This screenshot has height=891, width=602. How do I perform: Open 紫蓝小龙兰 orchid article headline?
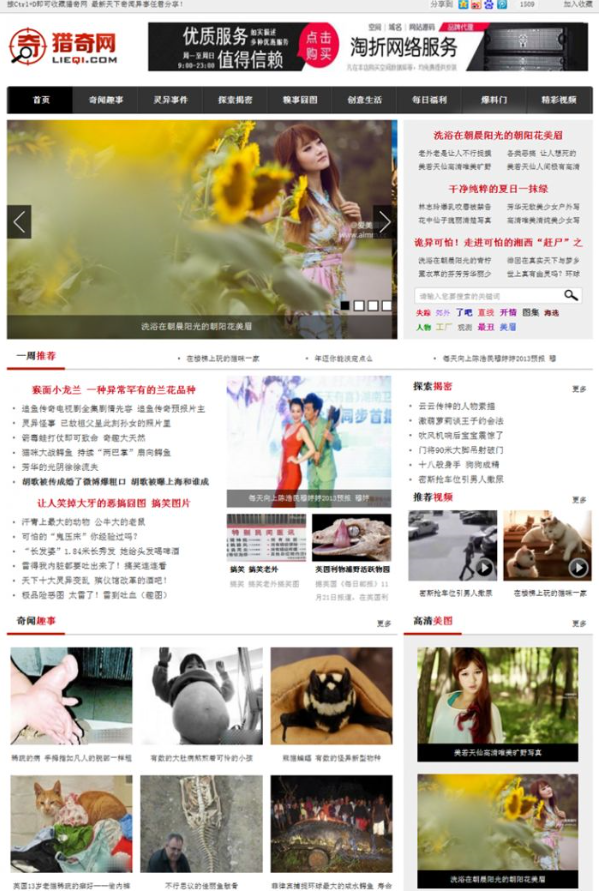[113, 389]
